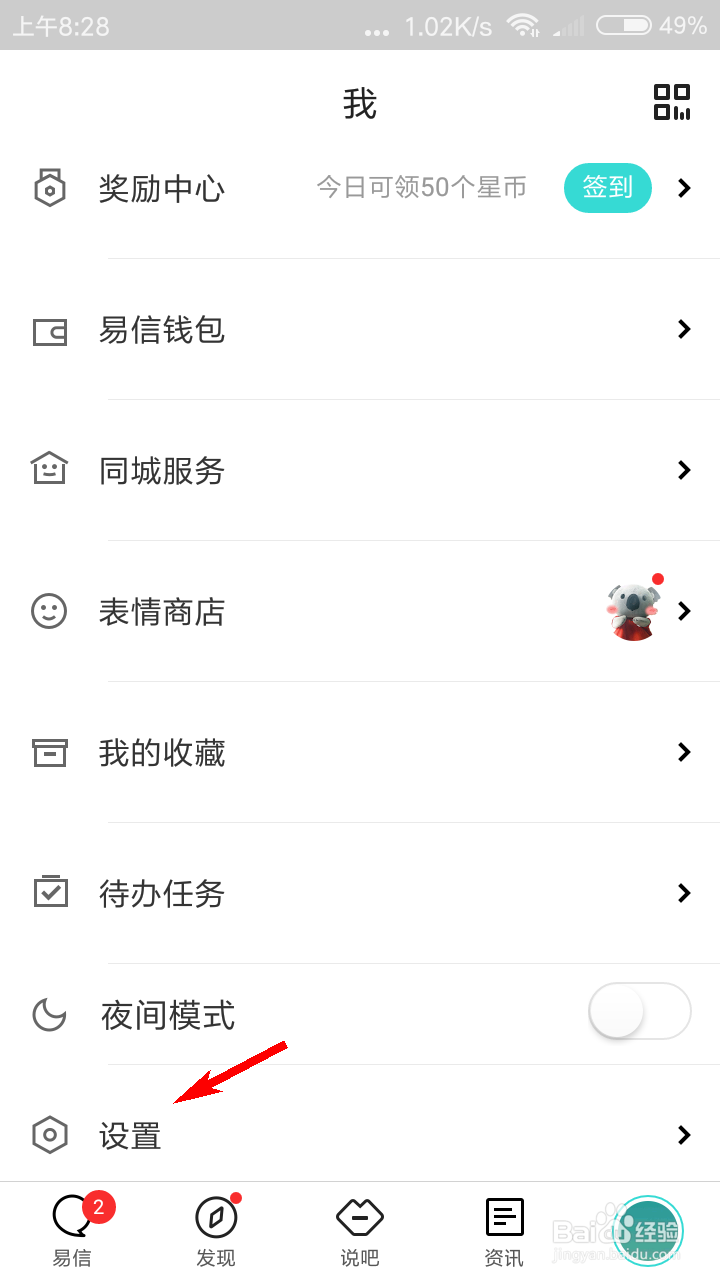Open 设置 settings
720x1280 pixels.
130,1135
